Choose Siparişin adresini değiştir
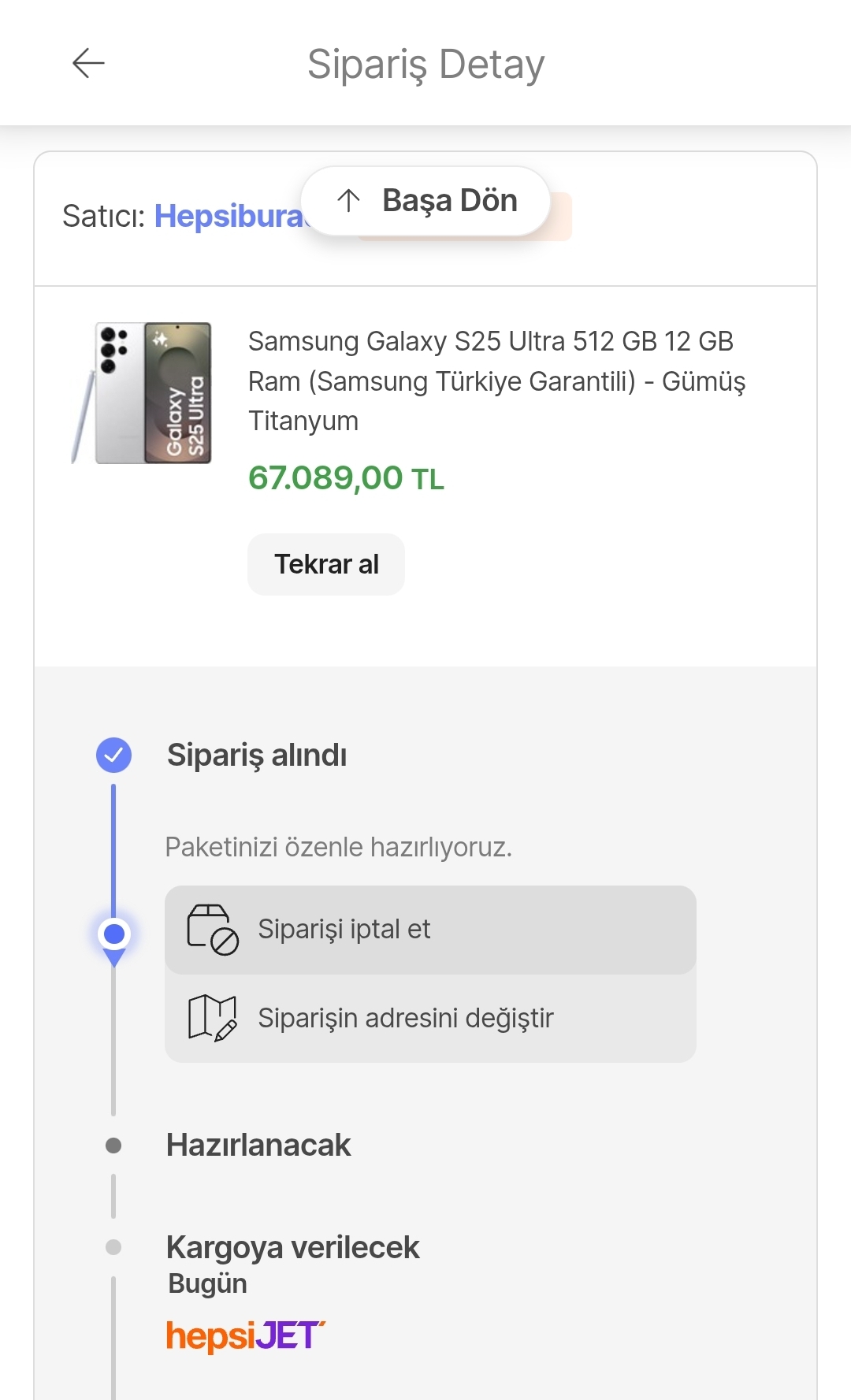 [x=430, y=1018]
